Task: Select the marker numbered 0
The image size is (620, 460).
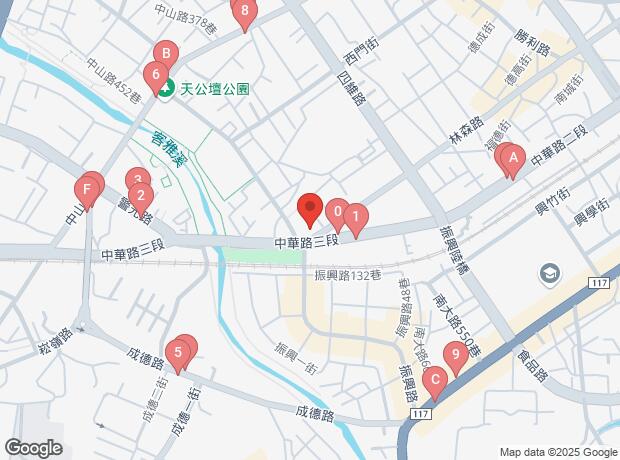Action: (x=337, y=211)
